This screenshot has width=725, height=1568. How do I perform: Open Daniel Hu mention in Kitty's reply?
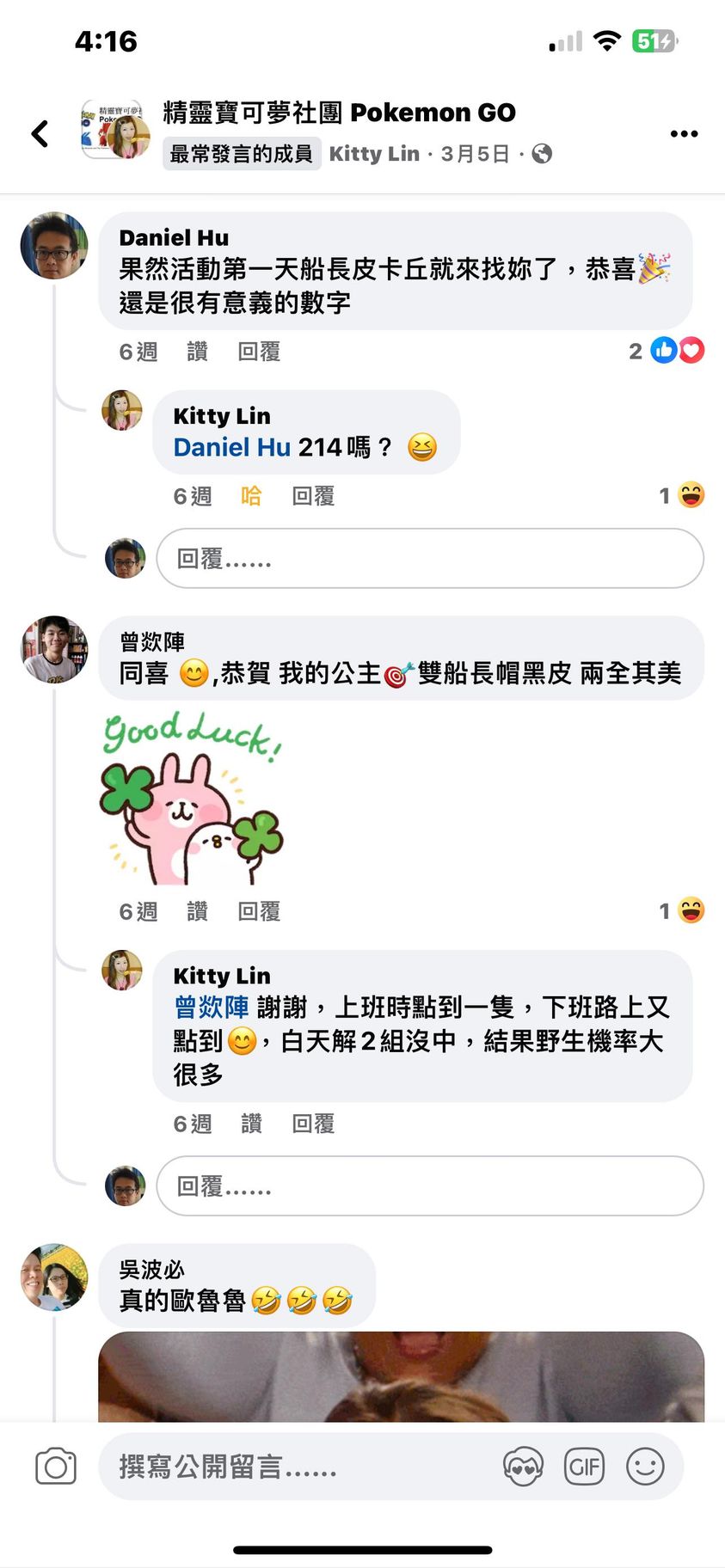pos(231,447)
